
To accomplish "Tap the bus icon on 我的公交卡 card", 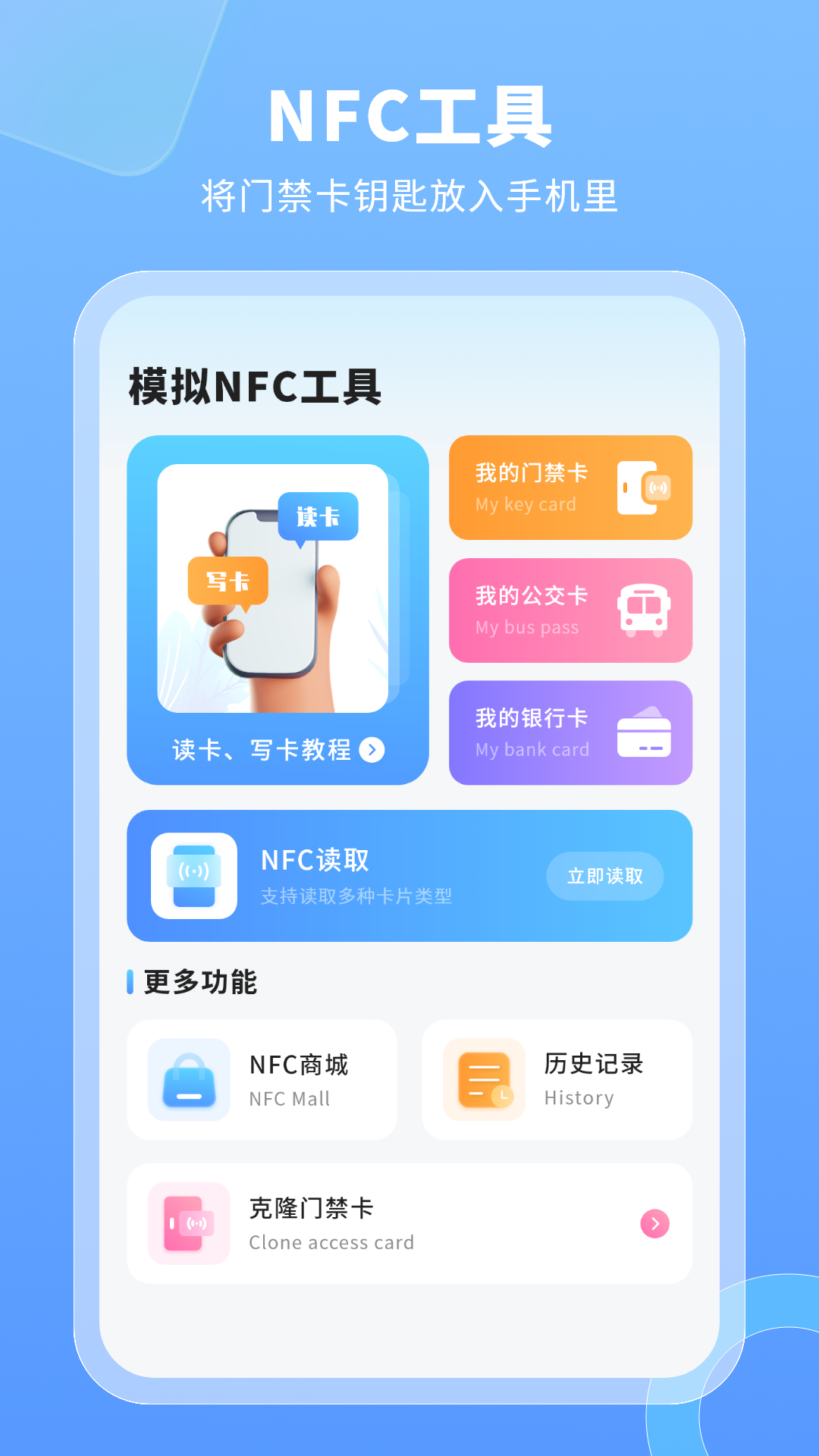I will [x=644, y=609].
